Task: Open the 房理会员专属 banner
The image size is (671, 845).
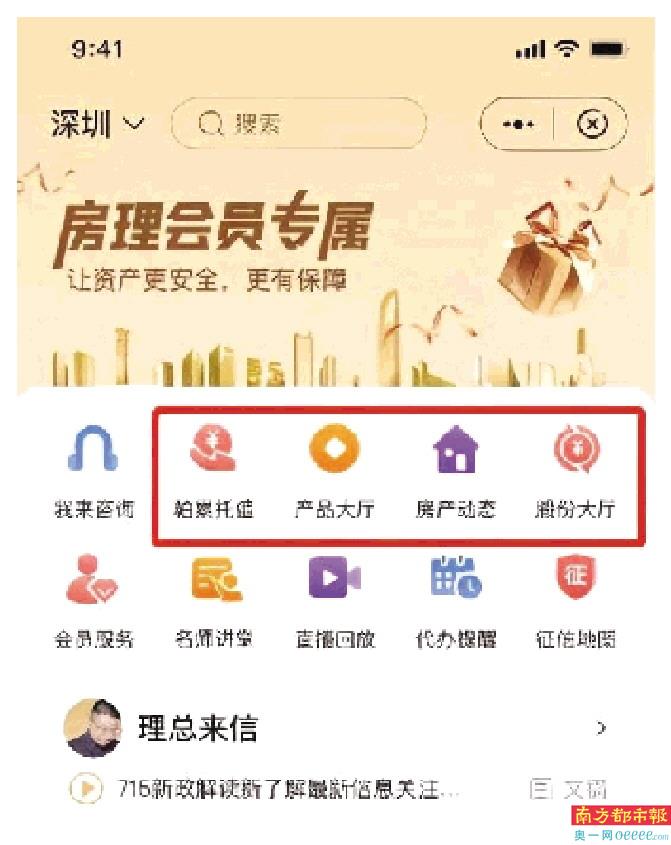Action: pyautogui.click(x=335, y=260)
